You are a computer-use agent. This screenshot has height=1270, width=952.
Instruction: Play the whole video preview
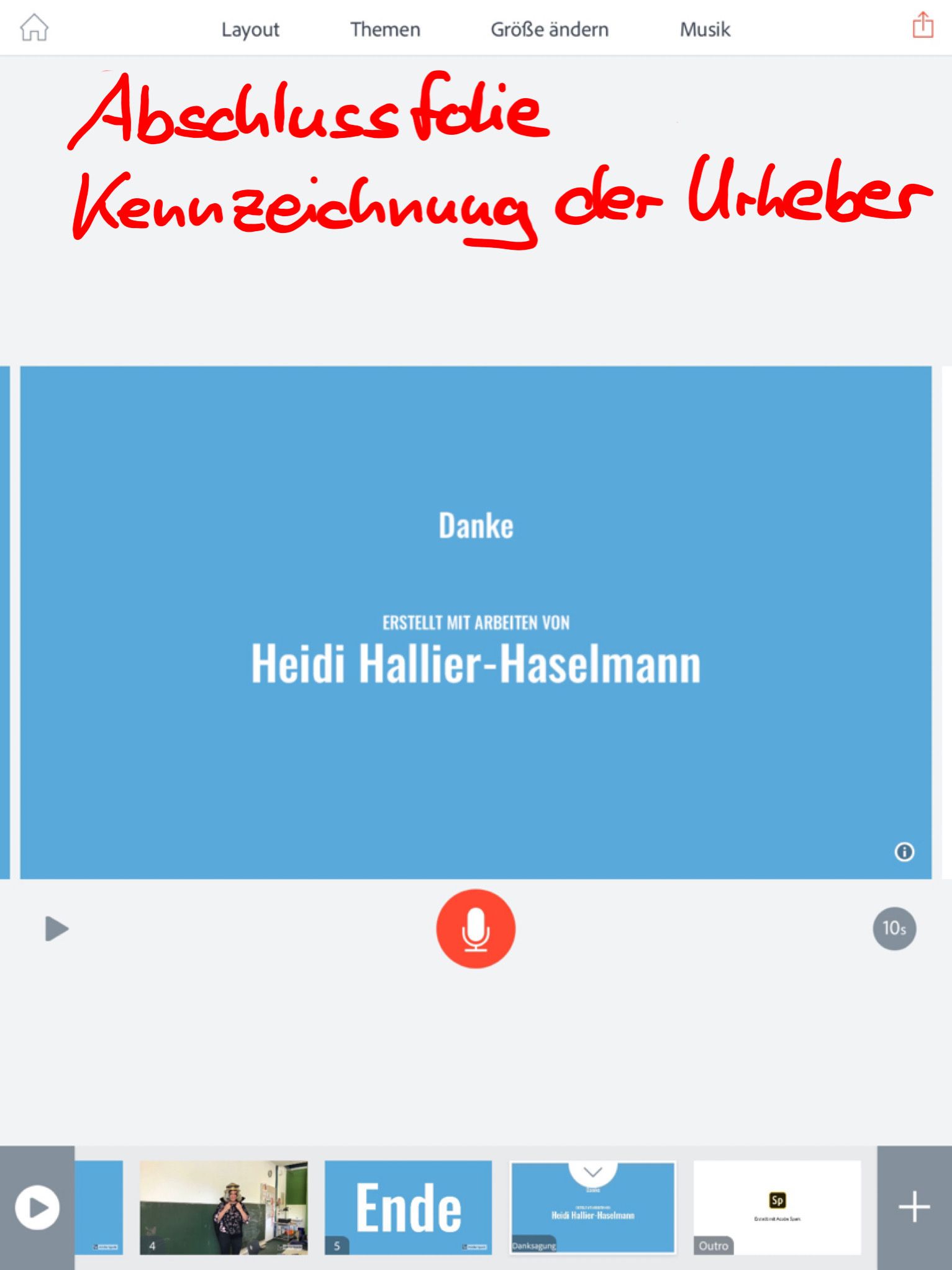click(37, 1208)
